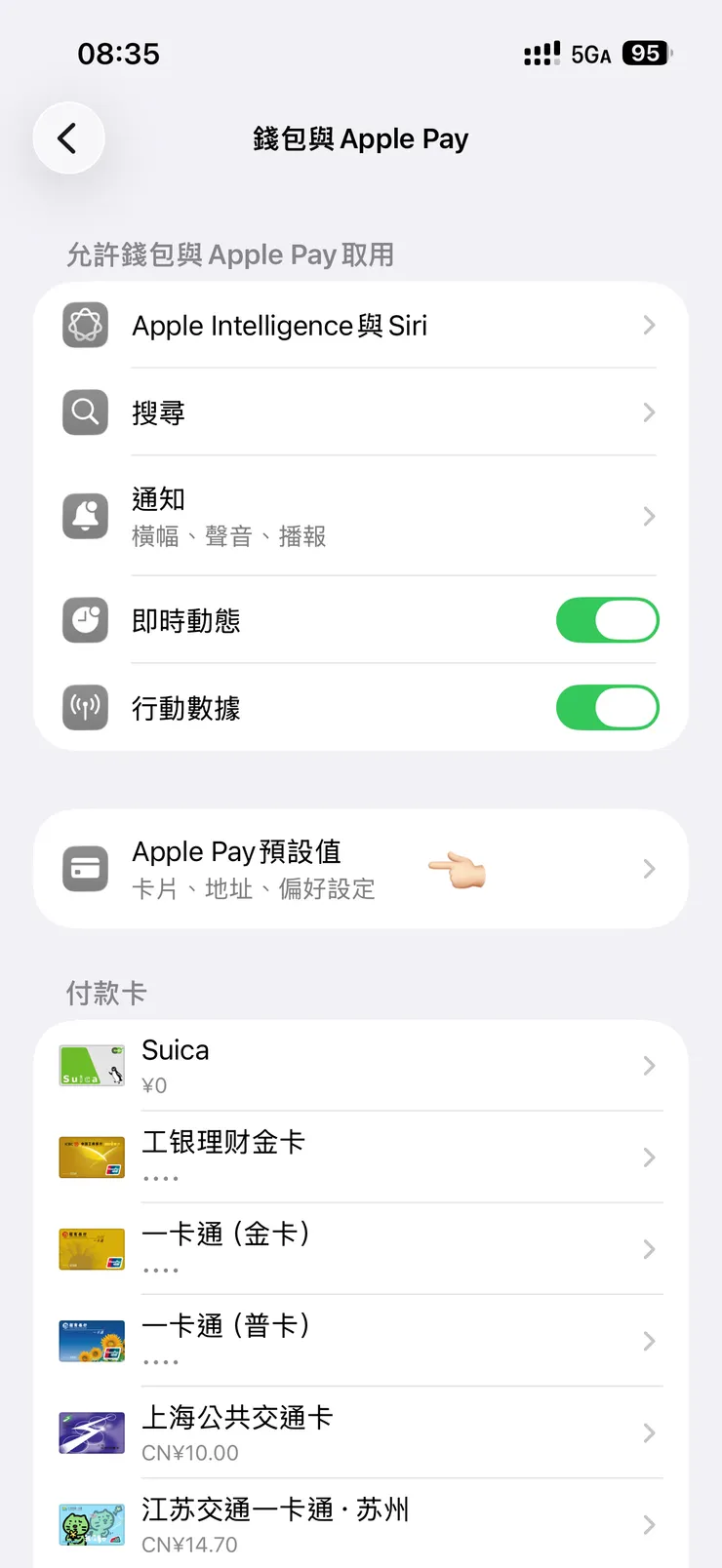
Task: Click the magnifying glass search icon
Action: (84, 412)
